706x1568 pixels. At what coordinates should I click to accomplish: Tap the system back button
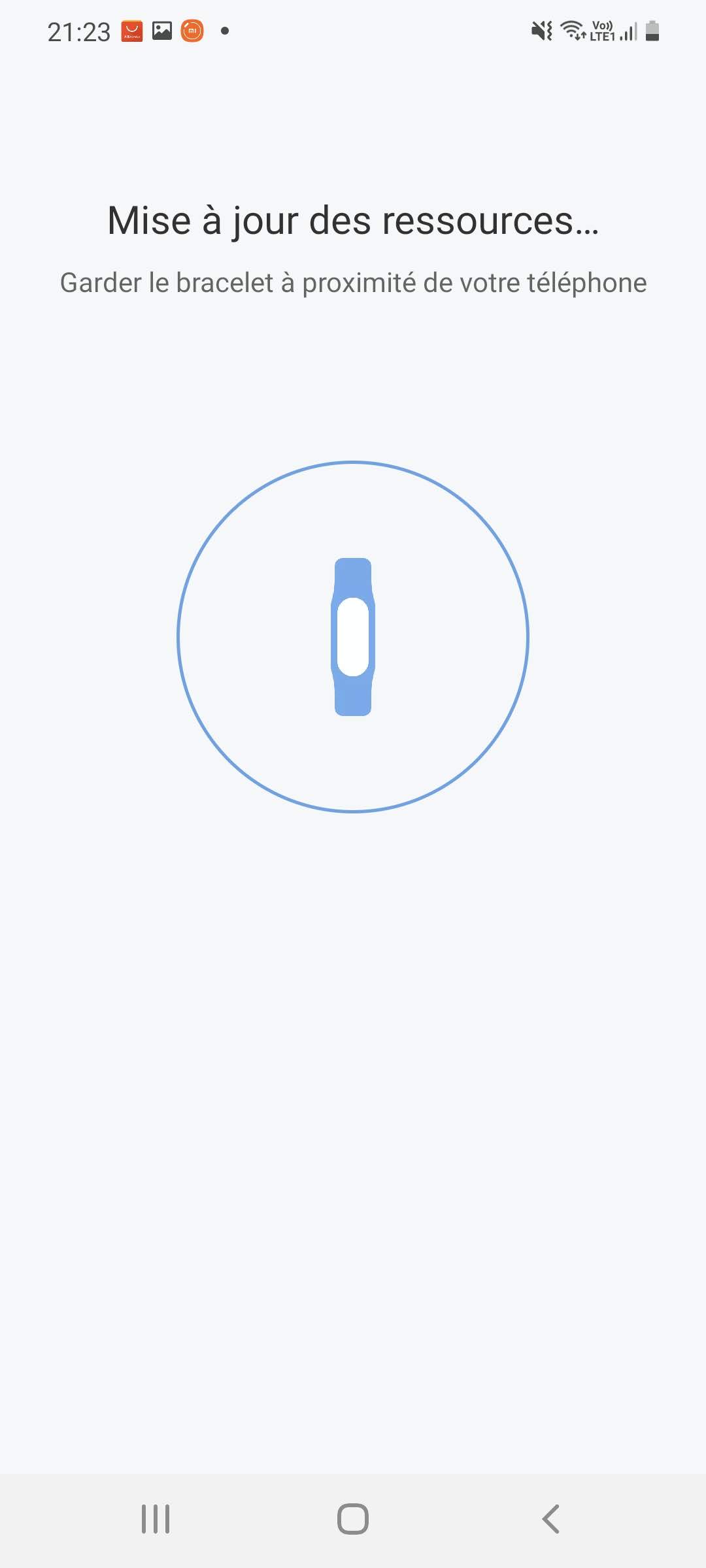(x=550, y=1519)
